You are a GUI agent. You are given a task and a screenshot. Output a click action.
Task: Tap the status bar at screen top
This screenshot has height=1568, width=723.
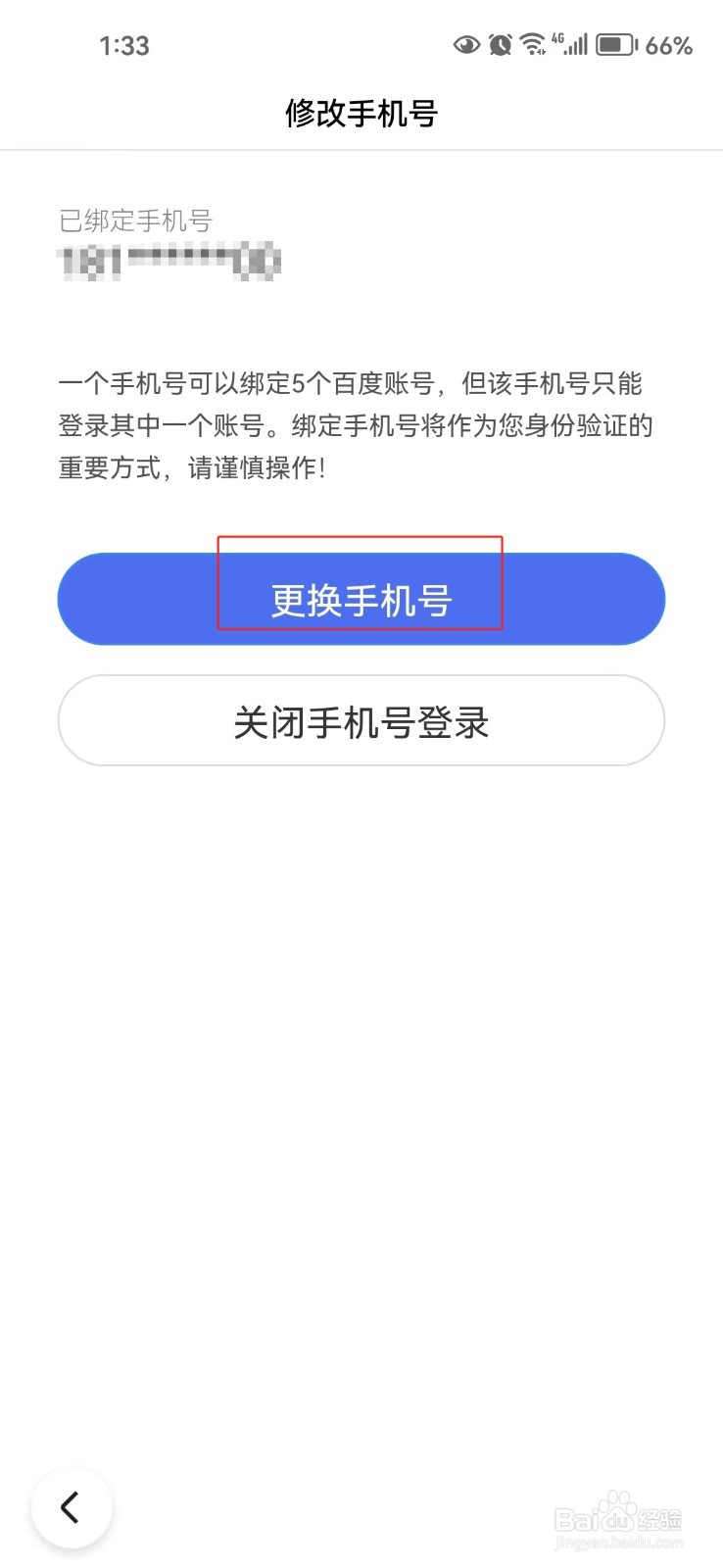coord(361,44)
